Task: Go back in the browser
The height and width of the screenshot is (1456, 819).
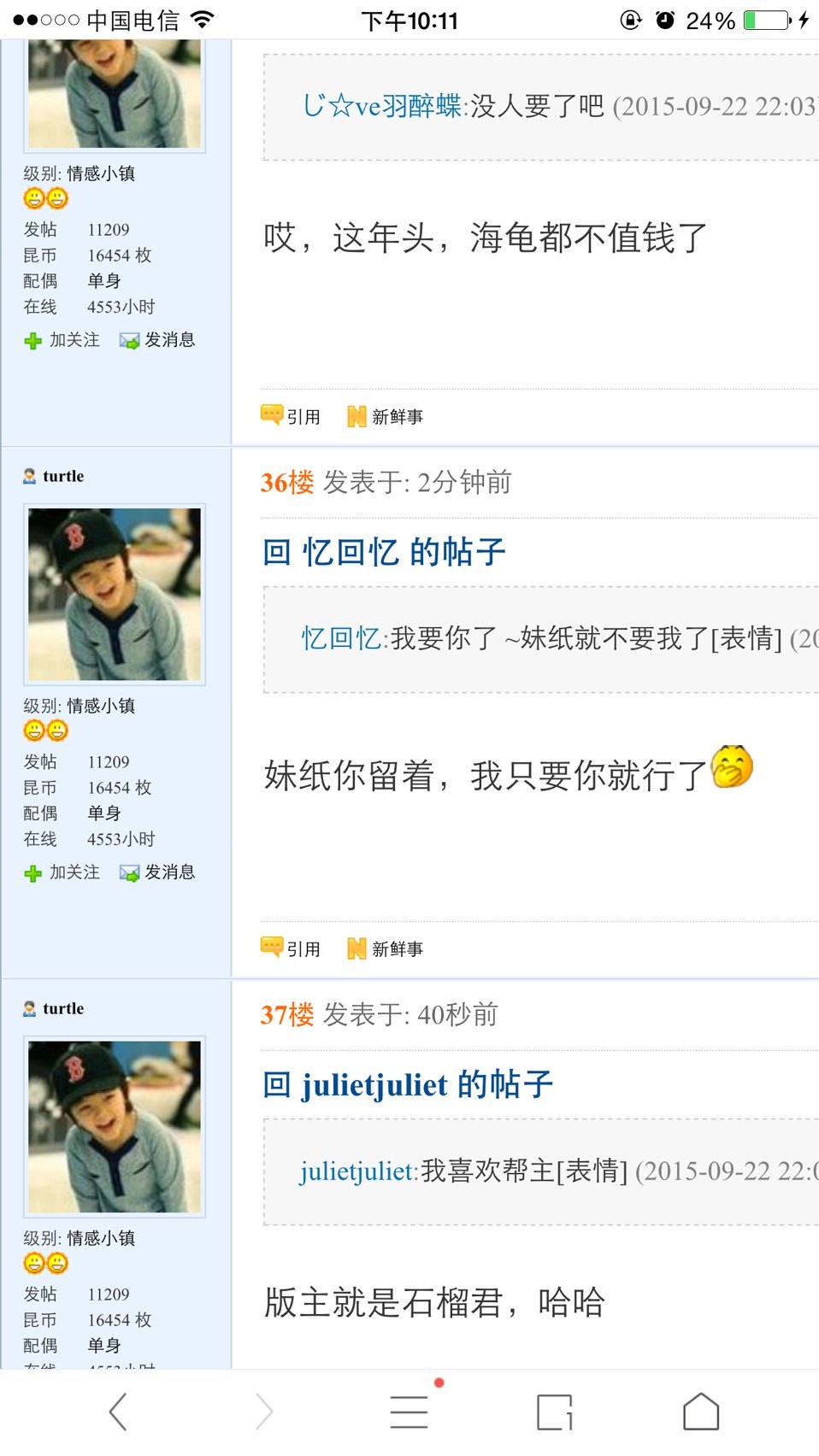Action: [119, 1412]
